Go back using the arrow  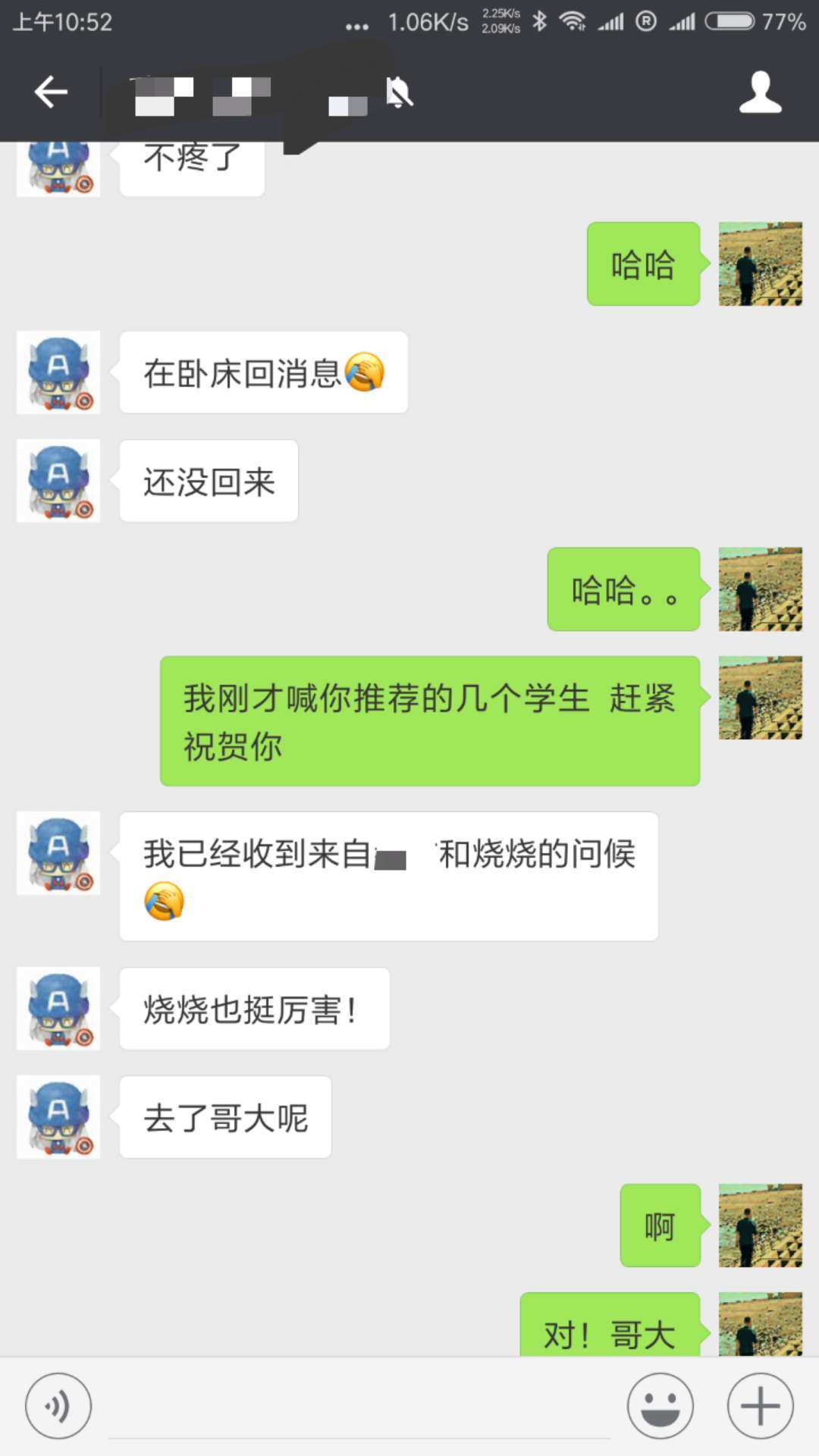pos(51,93)
